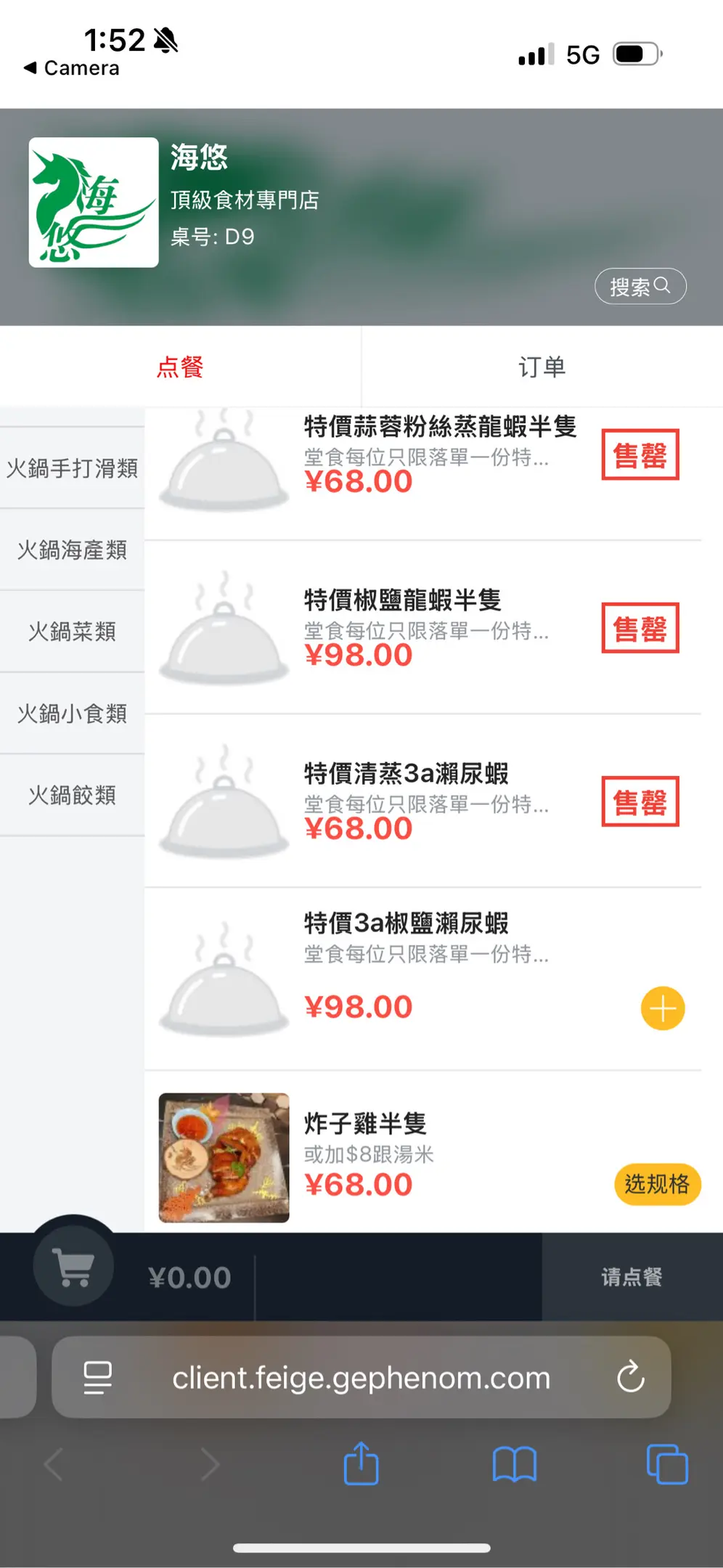Viewport: 723px width, 1568px height.
Task: Switch to the 订单 tab
Action: [542, 367]
